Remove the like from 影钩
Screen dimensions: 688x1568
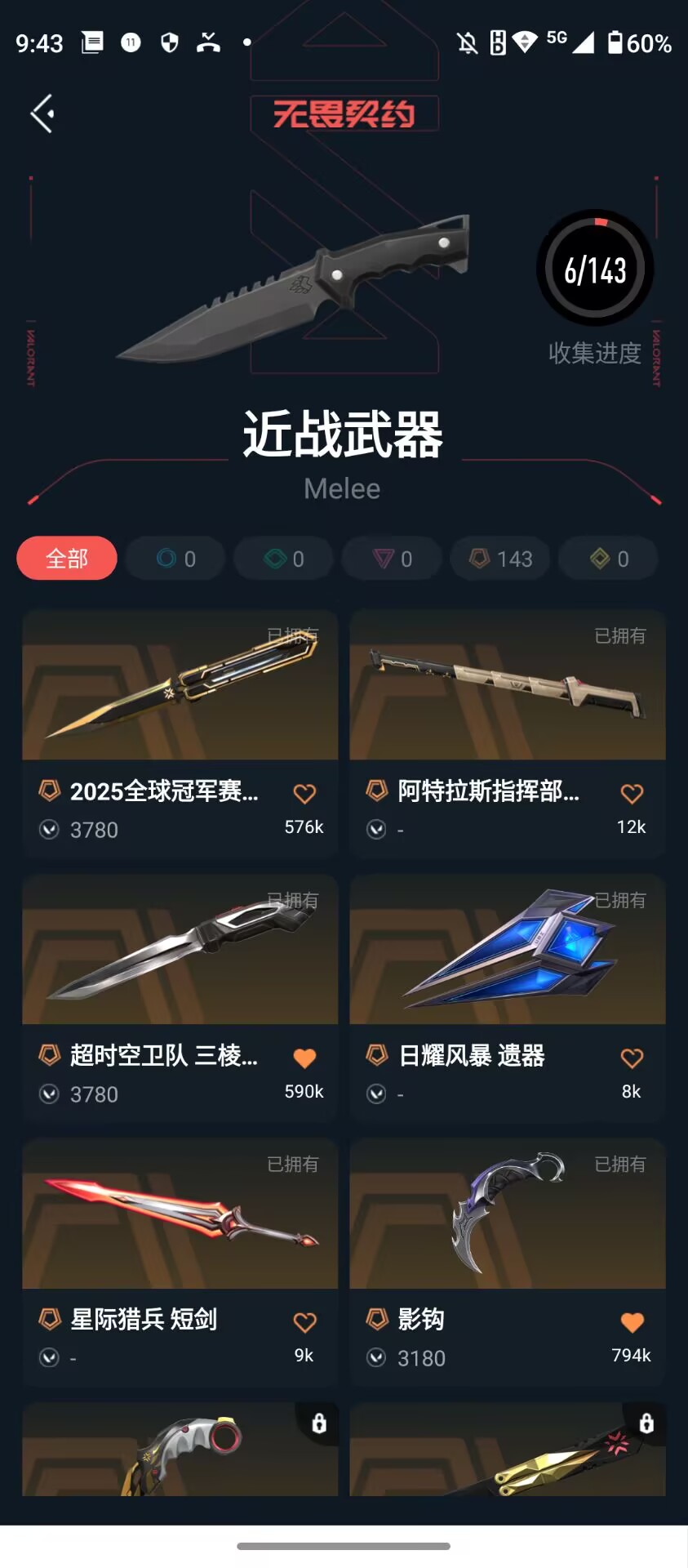point(632,1321)
